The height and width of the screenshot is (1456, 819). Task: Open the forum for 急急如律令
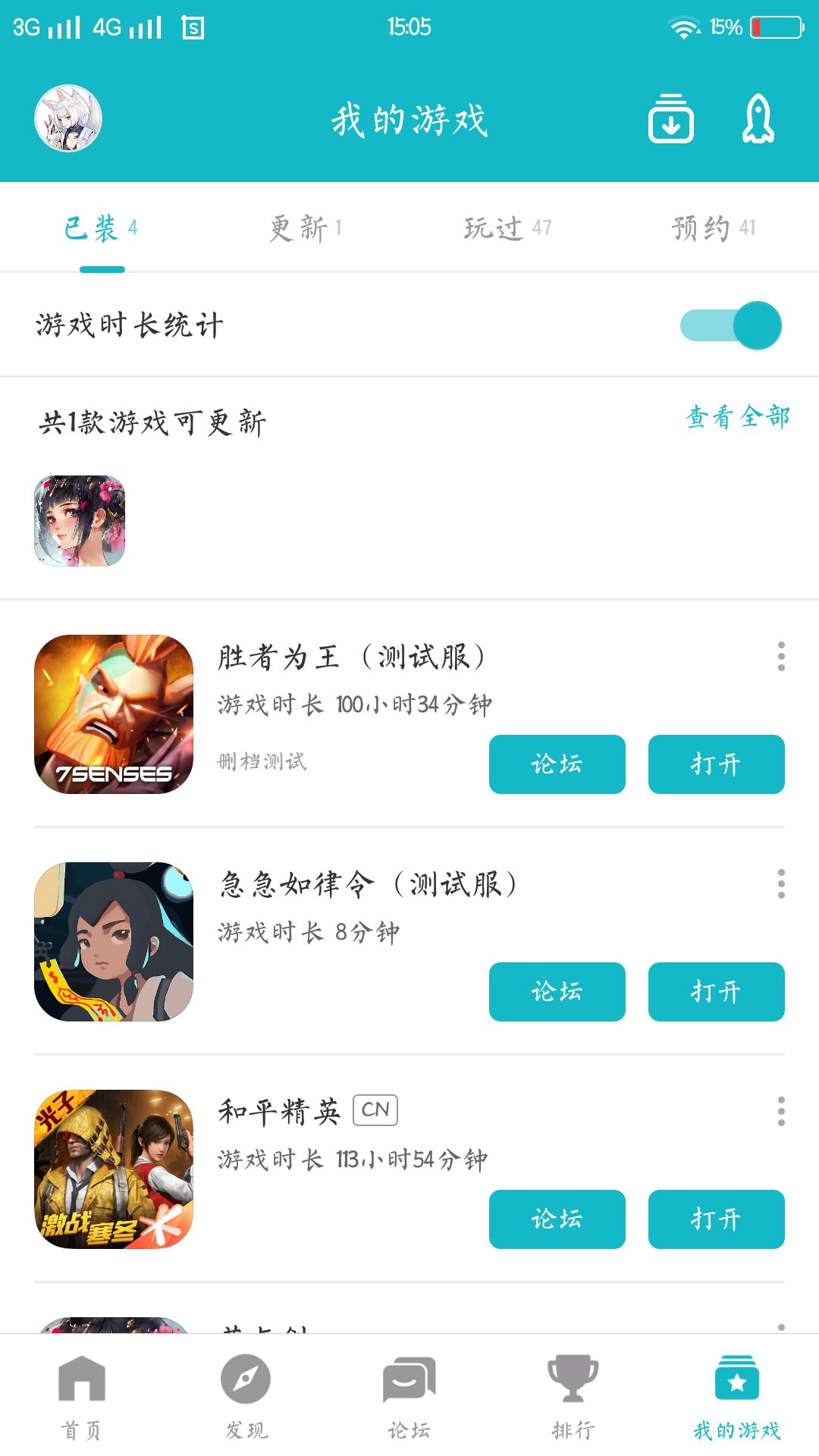(x=557, y=992)
